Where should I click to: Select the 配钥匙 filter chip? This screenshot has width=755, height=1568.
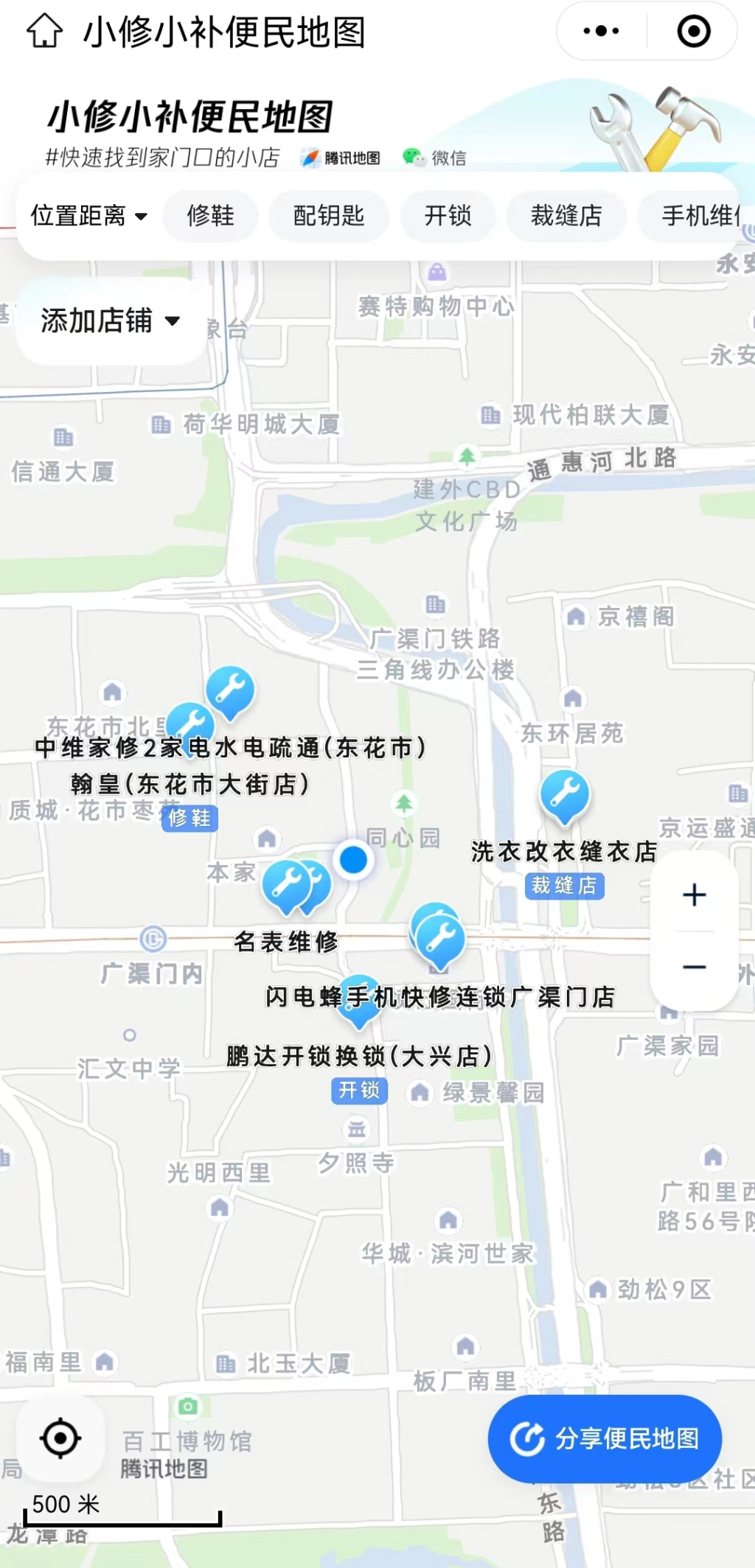click(x=329, y=216)
